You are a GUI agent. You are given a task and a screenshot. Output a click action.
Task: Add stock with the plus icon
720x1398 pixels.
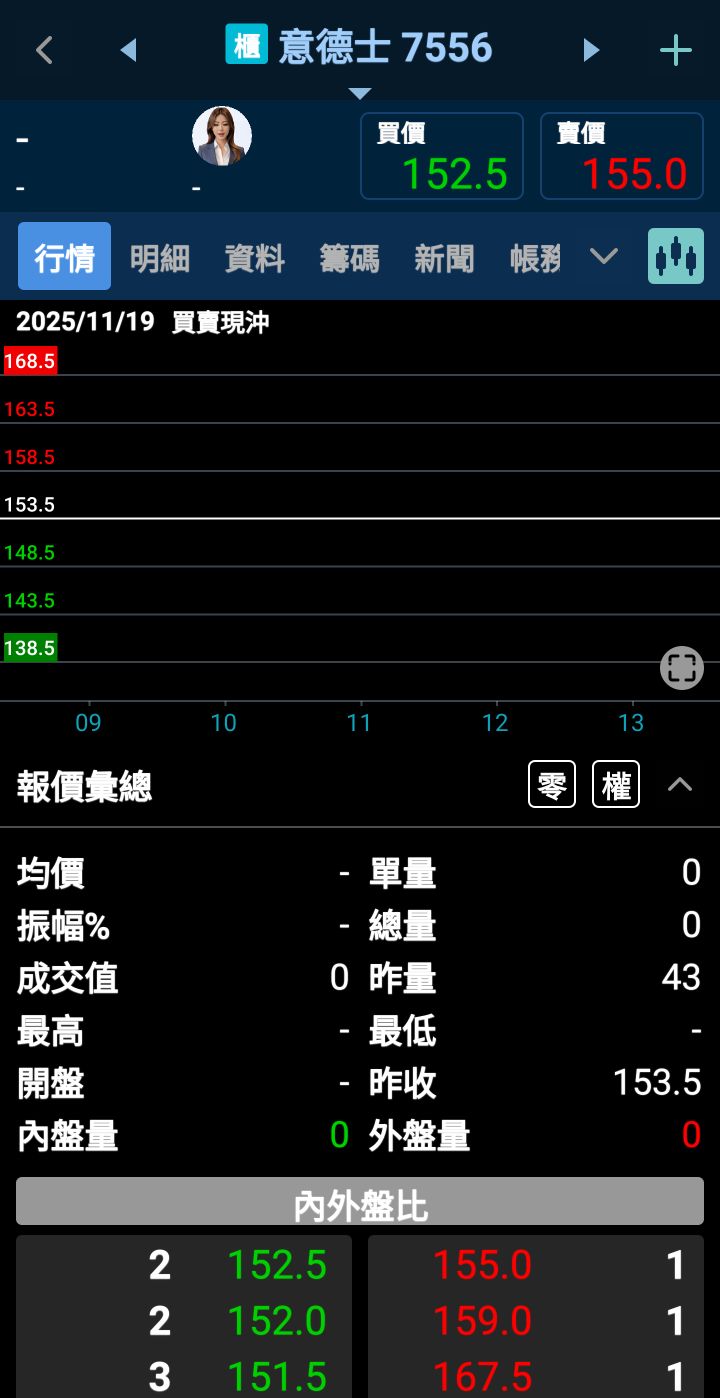(676, 50)
